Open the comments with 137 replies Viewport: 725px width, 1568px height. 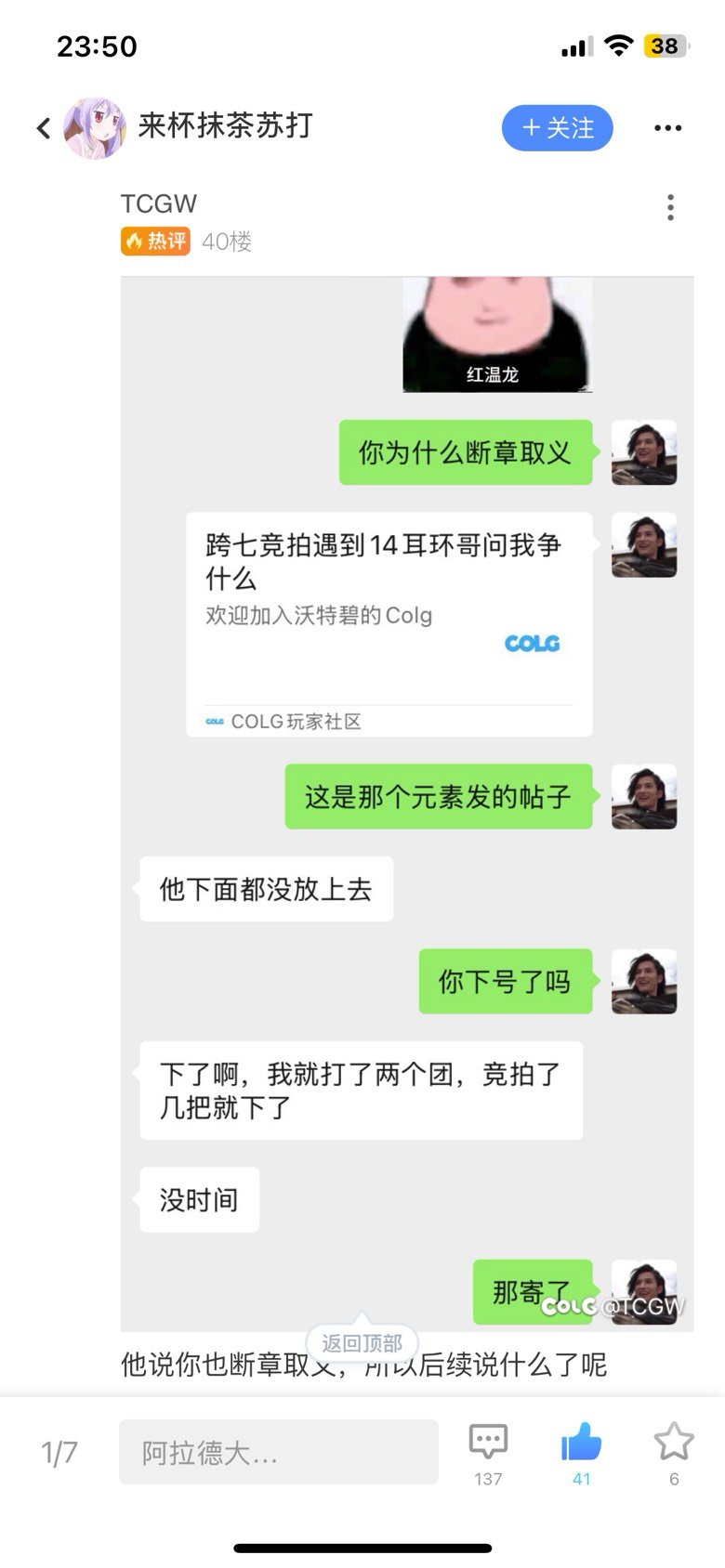[488, 1454]
